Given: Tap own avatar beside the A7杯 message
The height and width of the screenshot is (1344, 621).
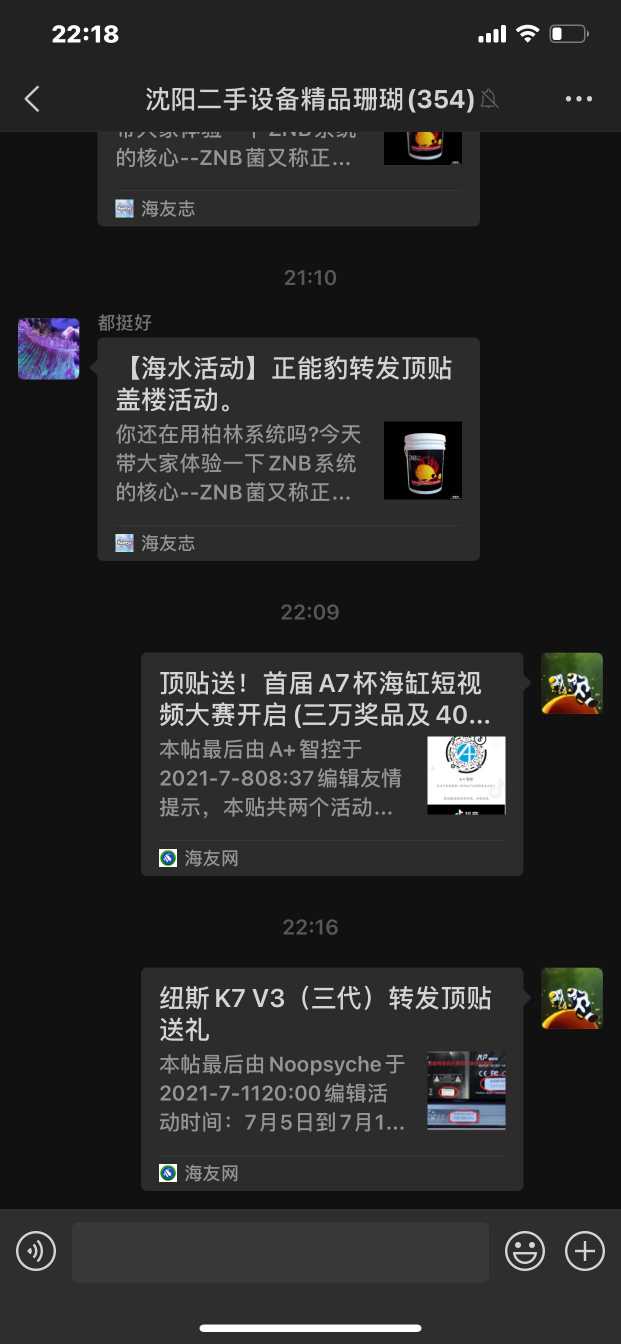Looking at the screenshot, I should pos(572,683).
